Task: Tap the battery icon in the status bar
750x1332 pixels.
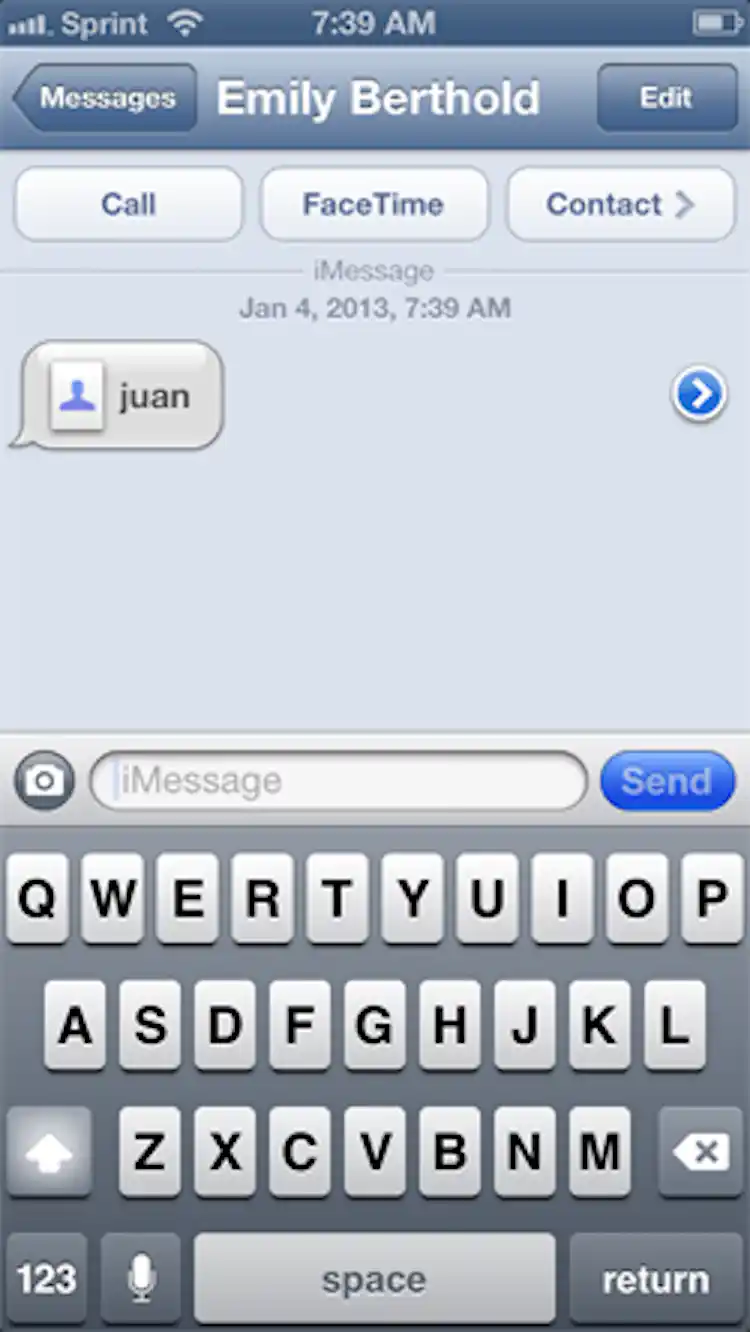Action: click(x=714, y=22)
